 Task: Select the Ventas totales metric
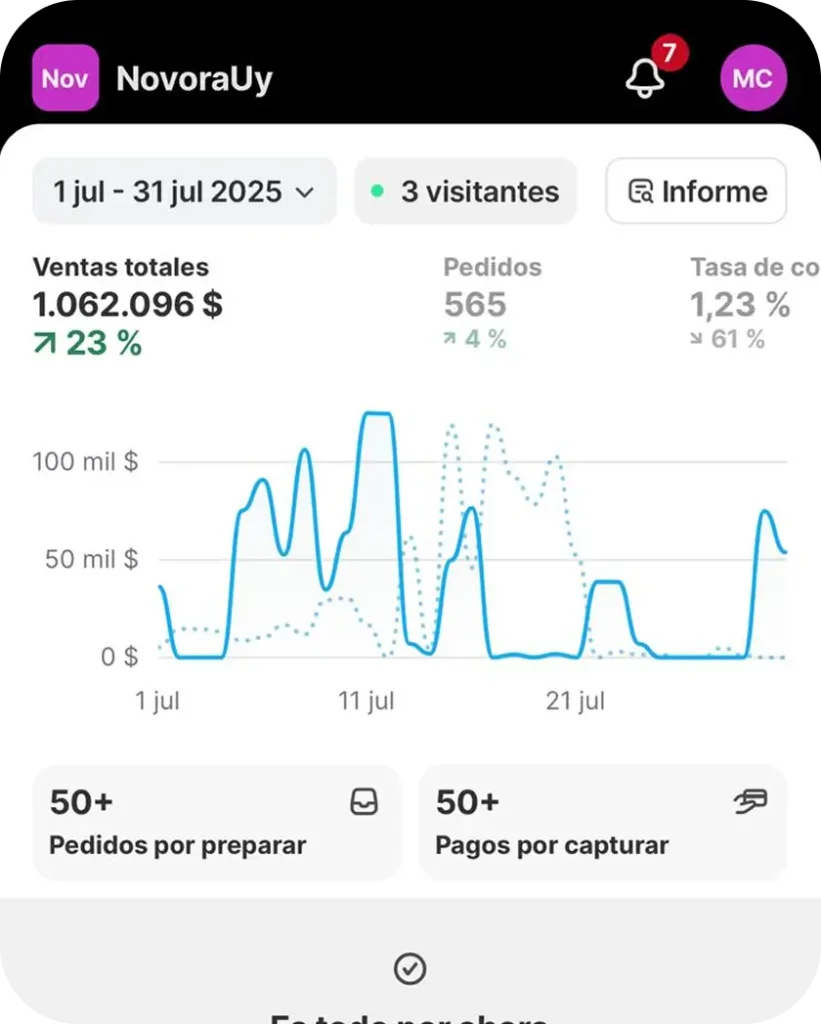127,305
